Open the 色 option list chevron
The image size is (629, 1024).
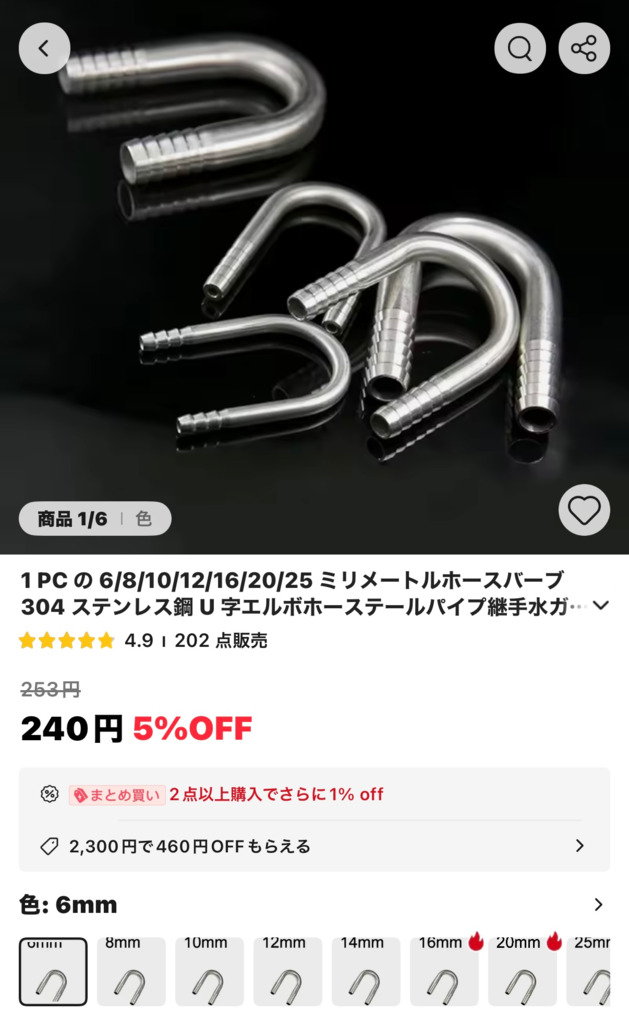point(598,905)
